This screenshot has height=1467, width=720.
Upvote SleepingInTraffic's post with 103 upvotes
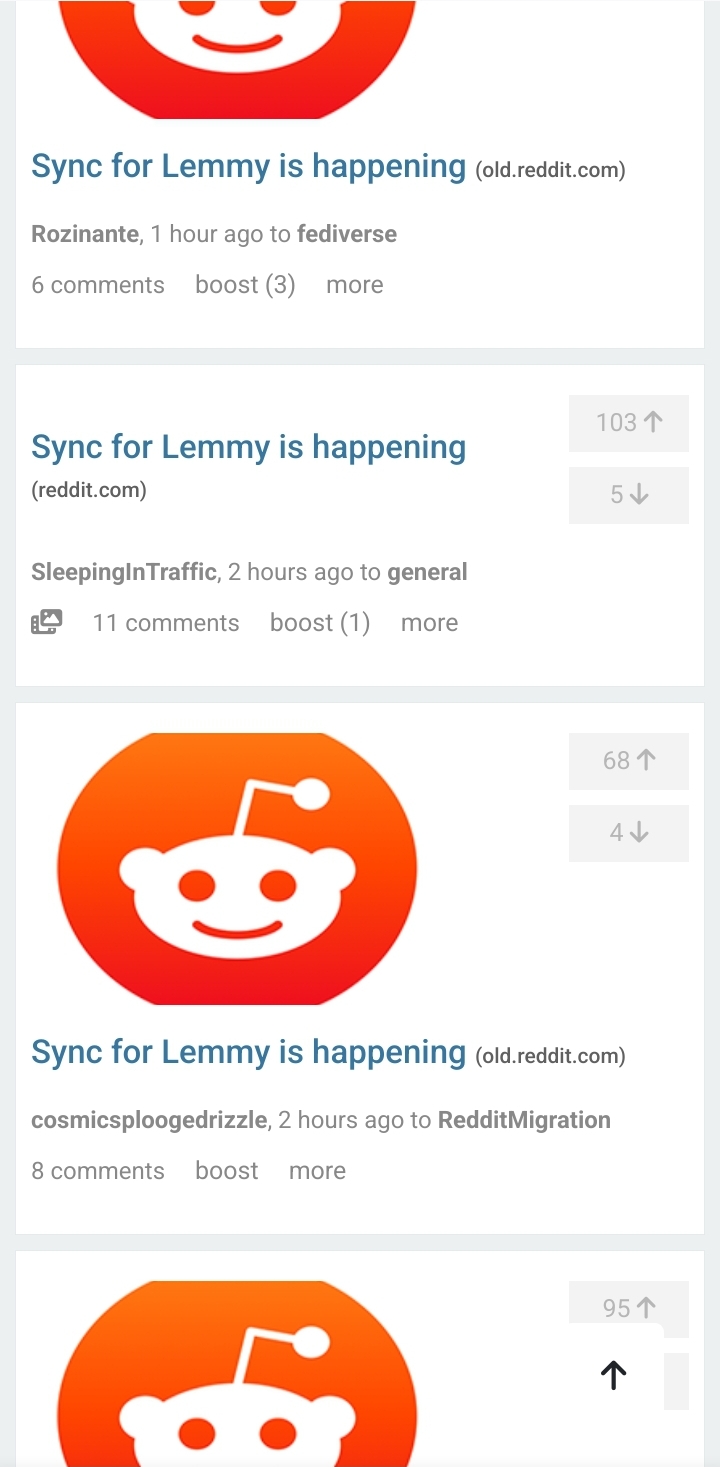click(628, 423)
